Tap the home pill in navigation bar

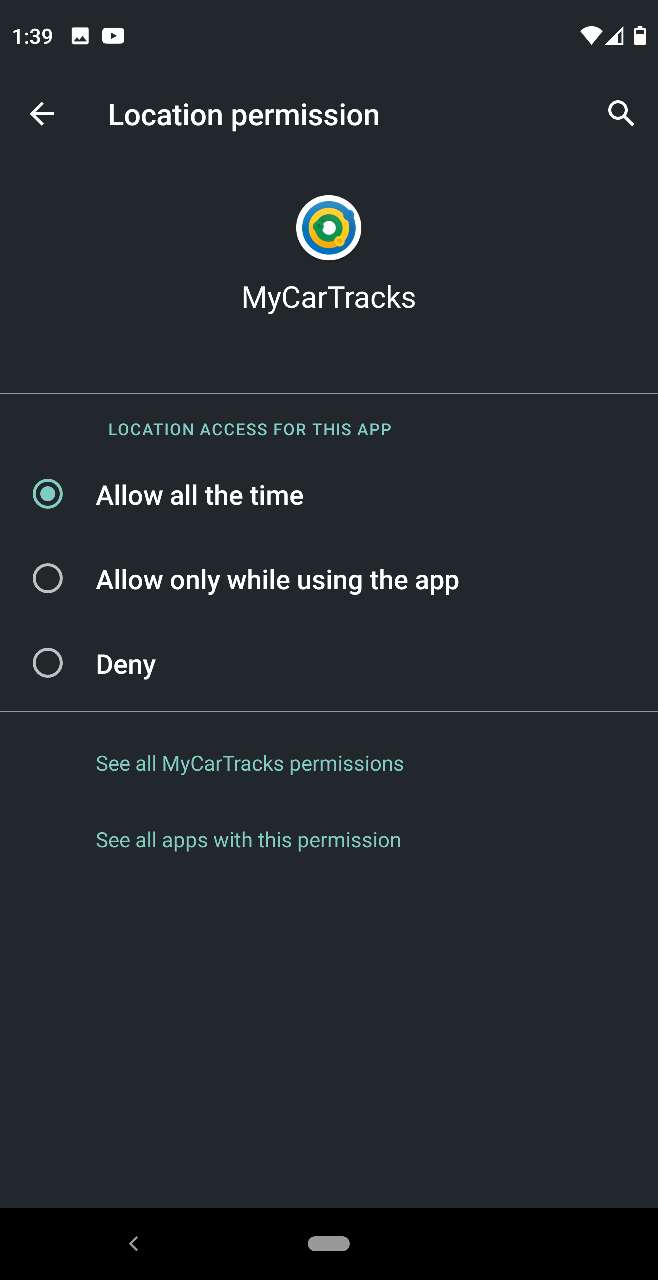point(329,1244)
